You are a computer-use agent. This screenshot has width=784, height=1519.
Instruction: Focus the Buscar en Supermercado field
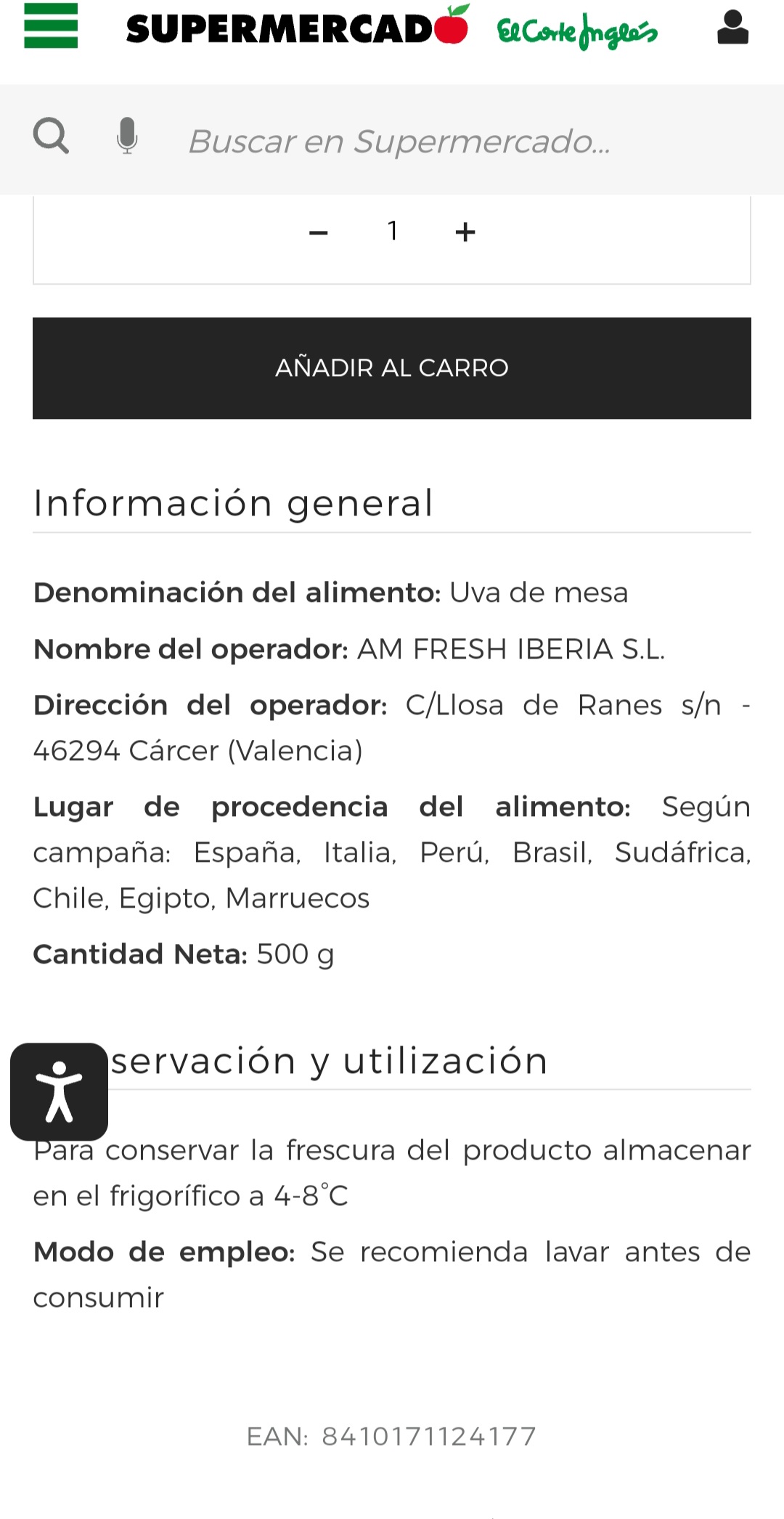(x=436, y=141)
